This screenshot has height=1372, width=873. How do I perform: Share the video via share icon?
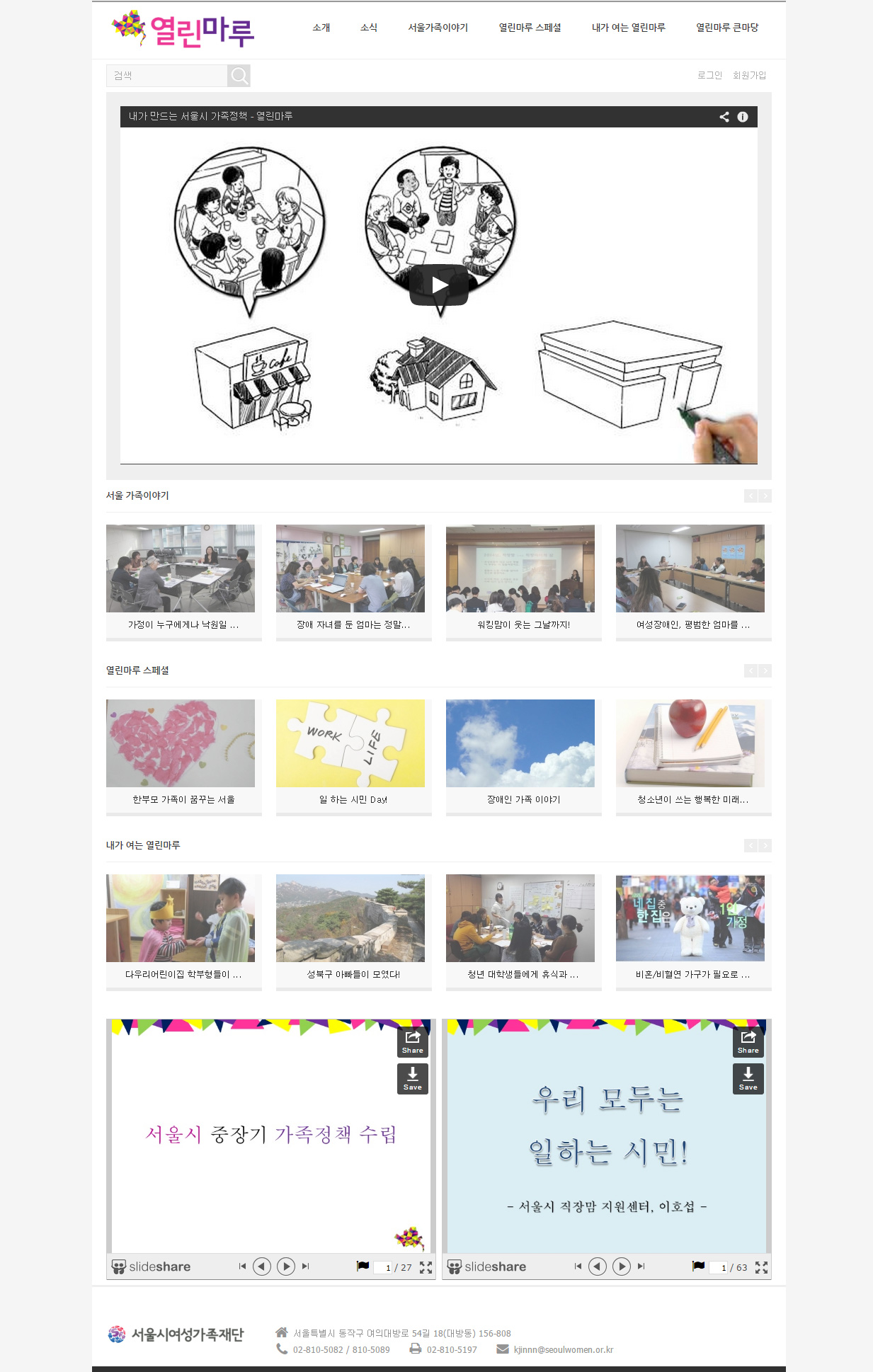[724, 117]
